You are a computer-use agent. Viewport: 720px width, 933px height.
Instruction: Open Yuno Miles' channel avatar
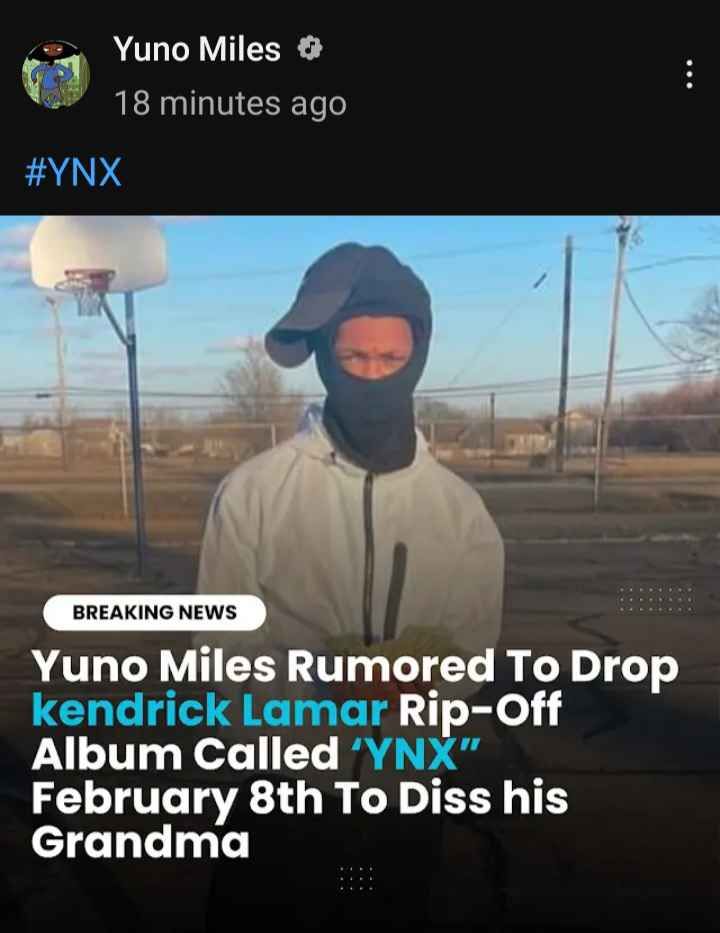pyautogui.click(x=56, y=75)
